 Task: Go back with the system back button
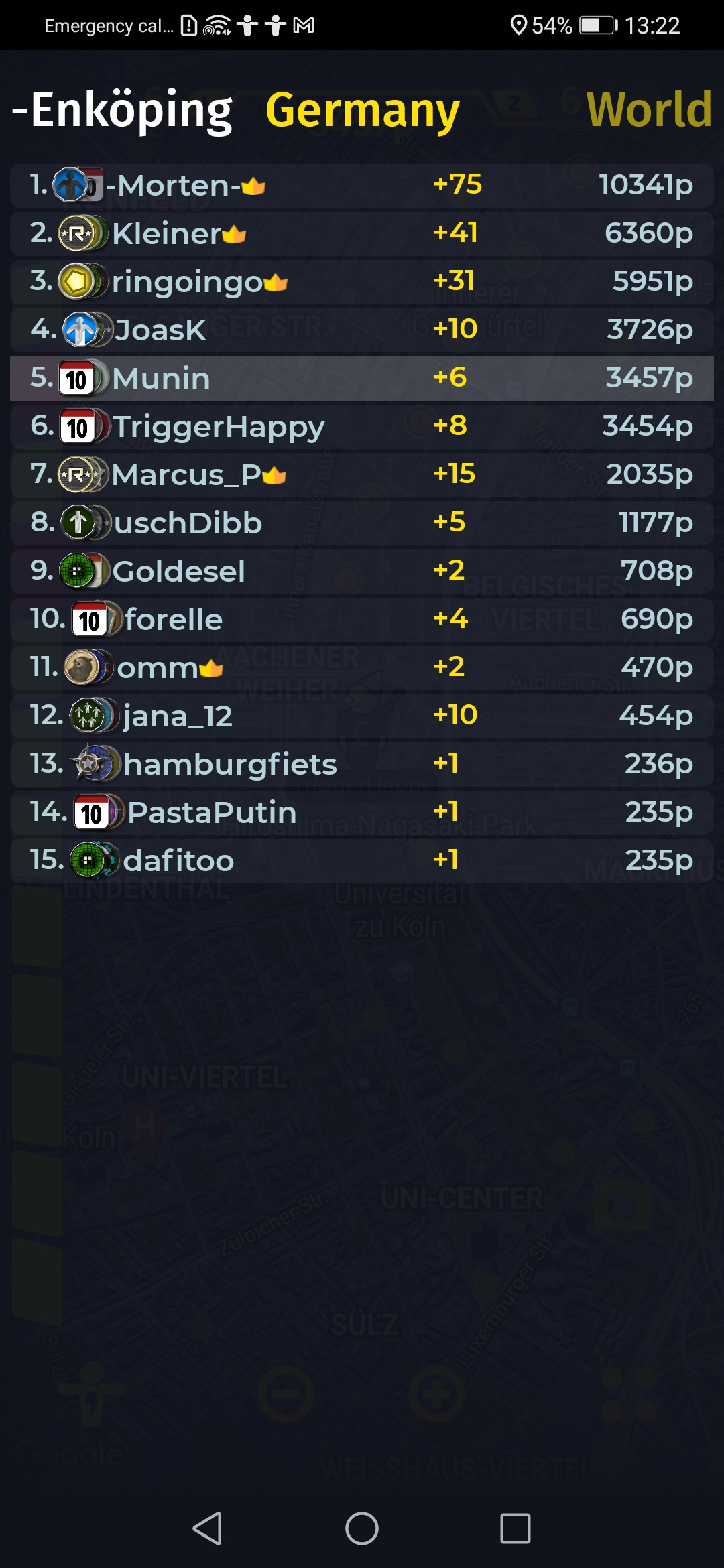point(207,1528)
